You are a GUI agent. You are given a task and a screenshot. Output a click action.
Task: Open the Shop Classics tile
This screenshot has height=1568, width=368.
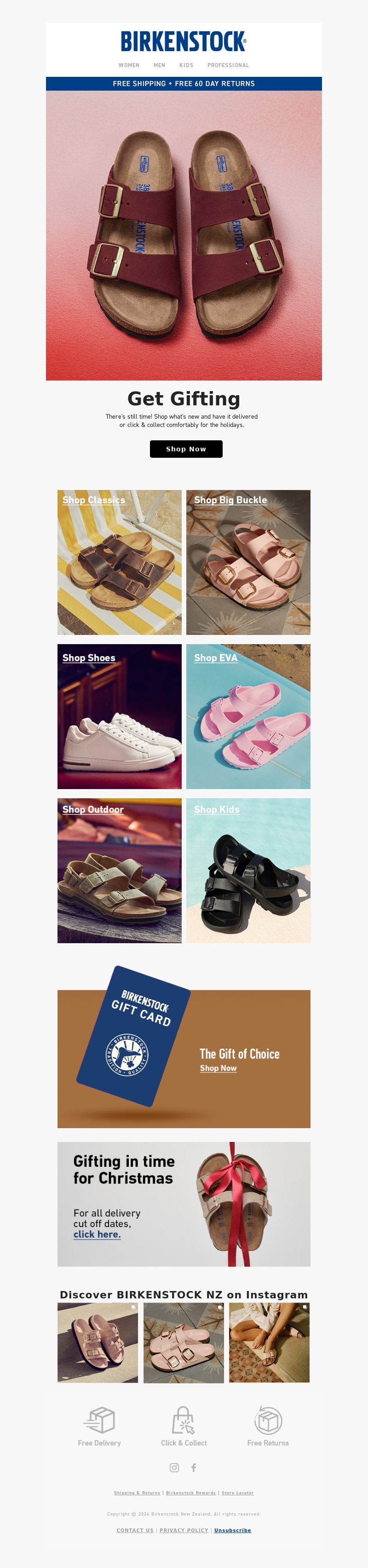coord(119,562)
